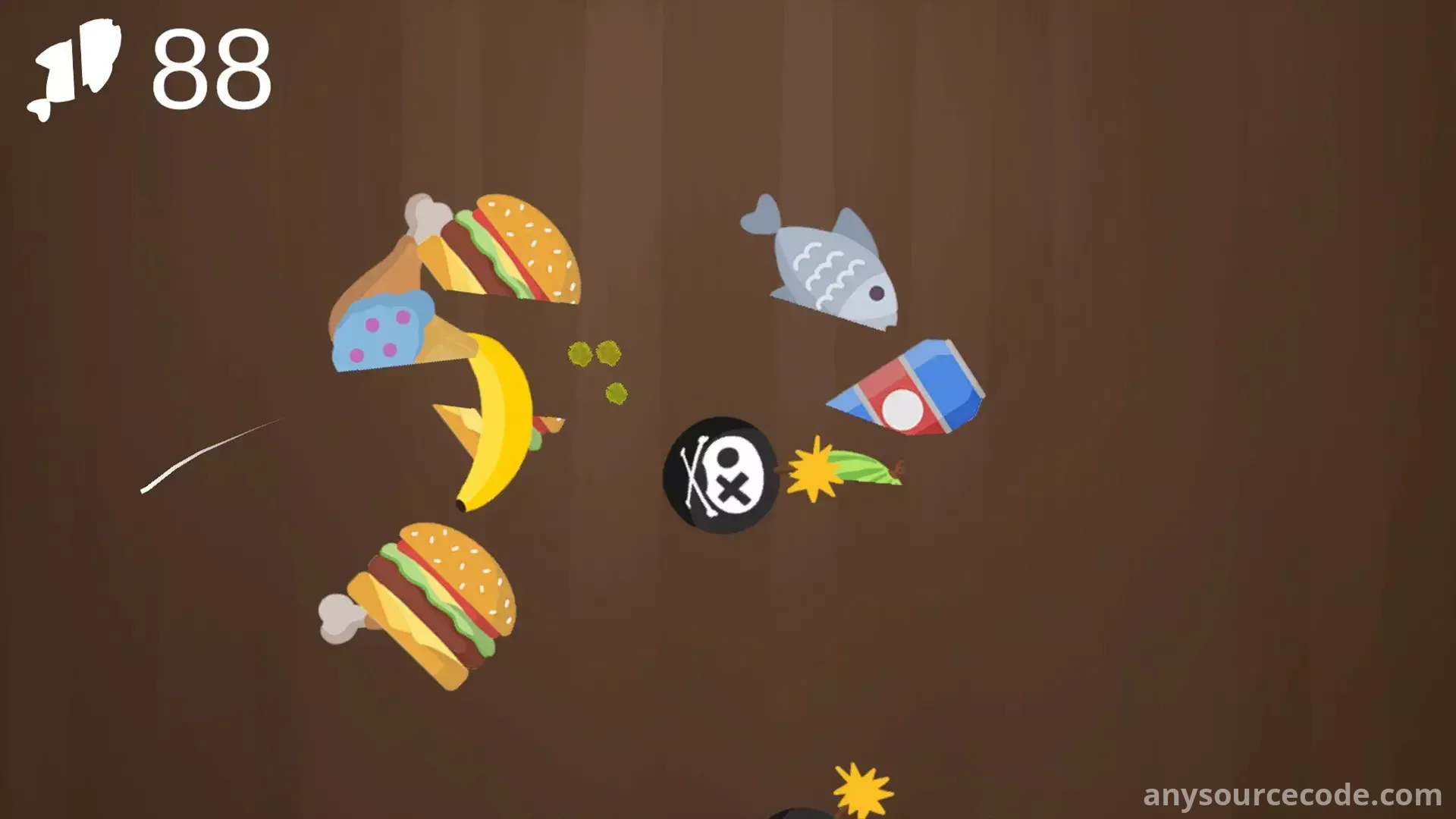Screen dimensions: 1456x819
Task: Touch the black skull bomb
Action: 720,475
